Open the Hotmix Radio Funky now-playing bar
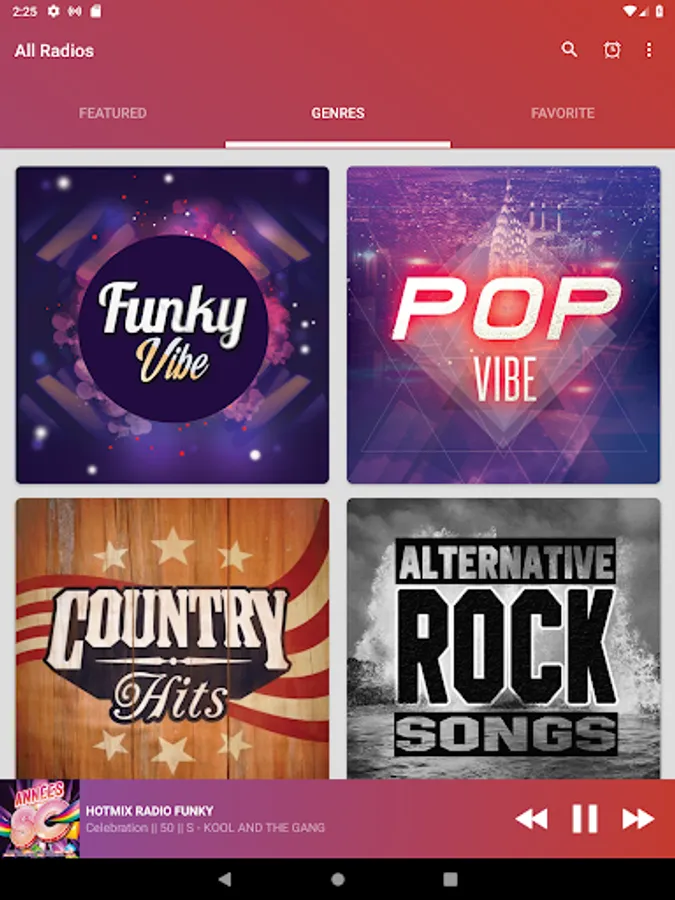 point(250,819)
